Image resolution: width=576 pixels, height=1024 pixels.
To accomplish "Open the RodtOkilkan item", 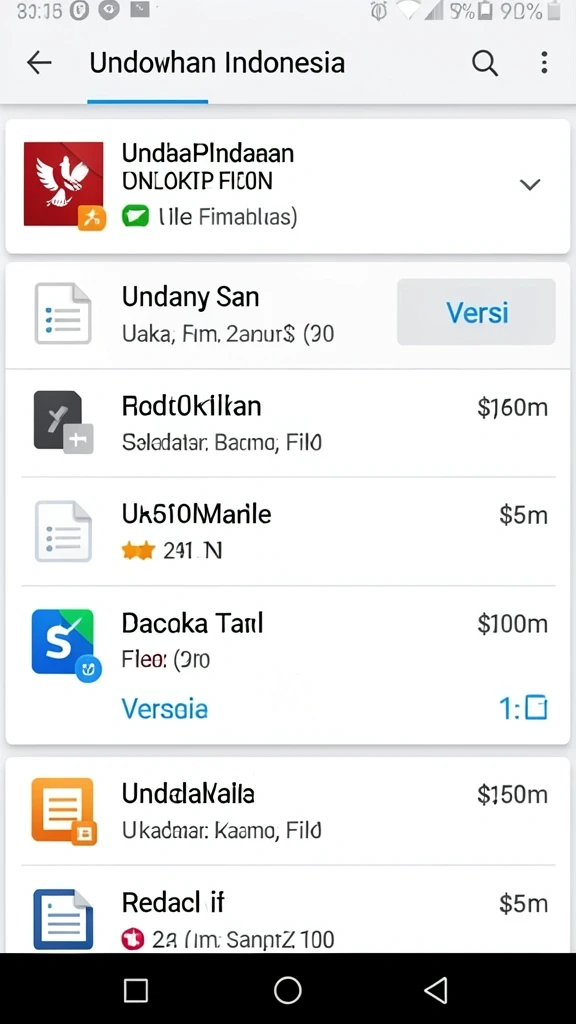I will [x=288, y=423].
